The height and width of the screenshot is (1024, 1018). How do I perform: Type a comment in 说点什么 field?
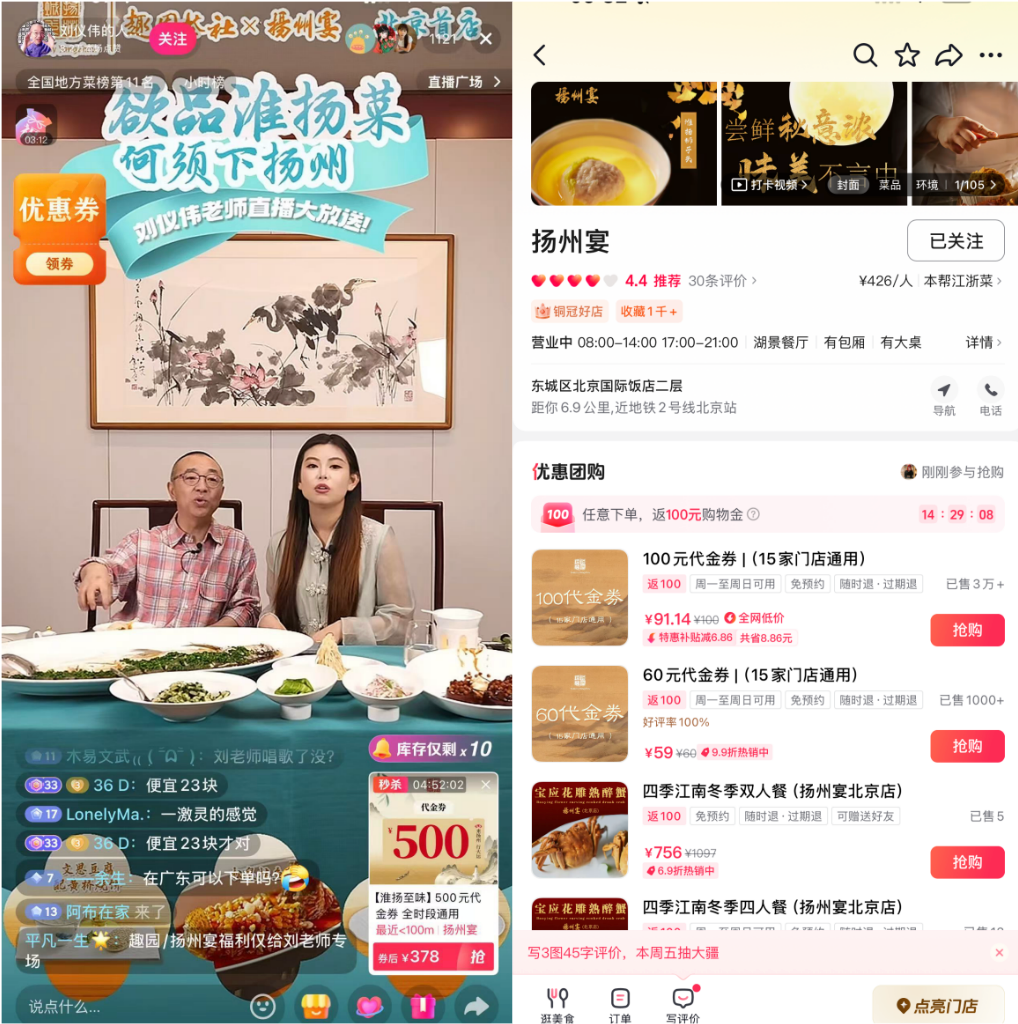[120, 1005]
